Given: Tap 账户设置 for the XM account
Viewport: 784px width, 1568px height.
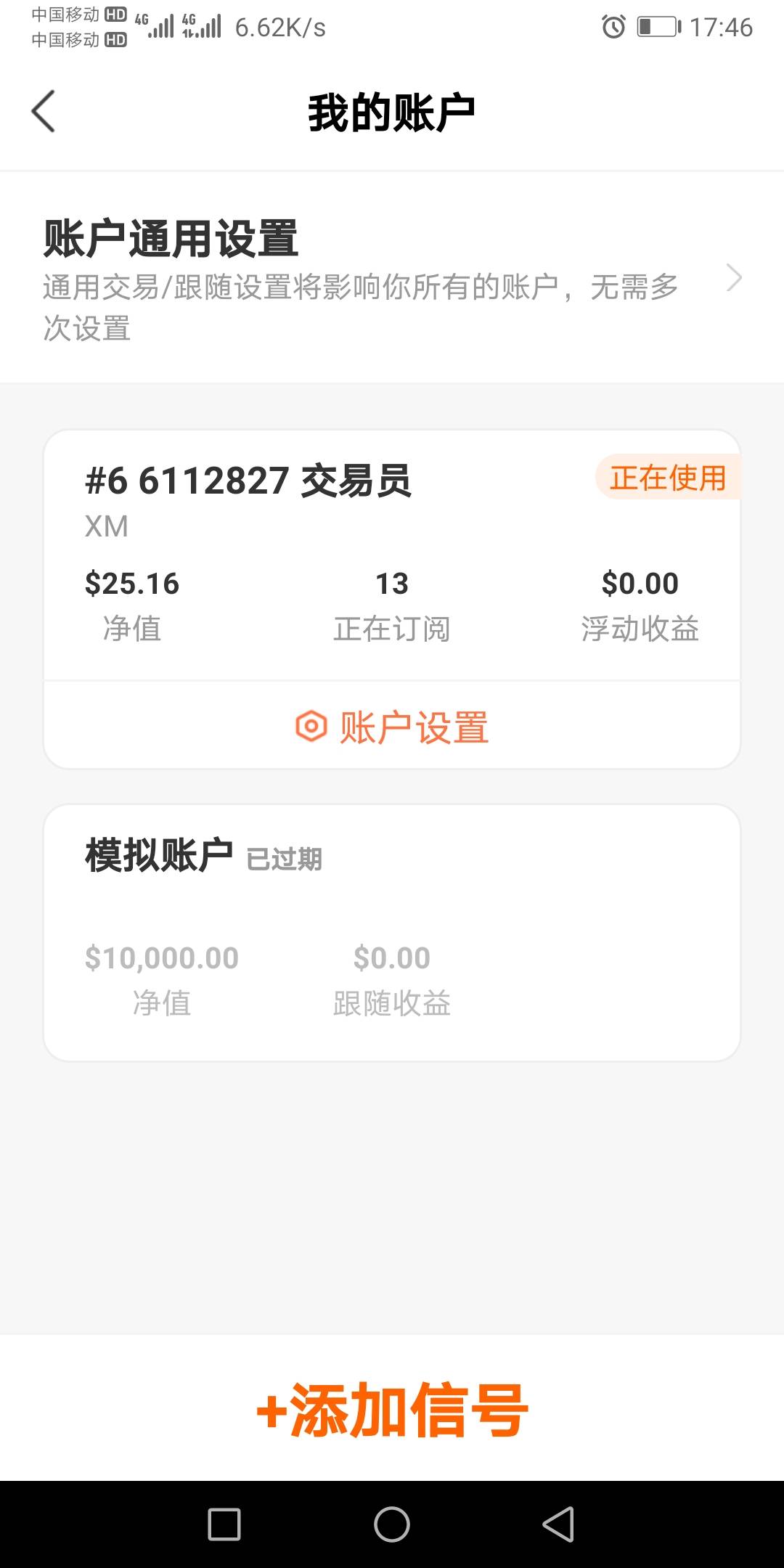Looking at the screenshot, I should (392, 726).
